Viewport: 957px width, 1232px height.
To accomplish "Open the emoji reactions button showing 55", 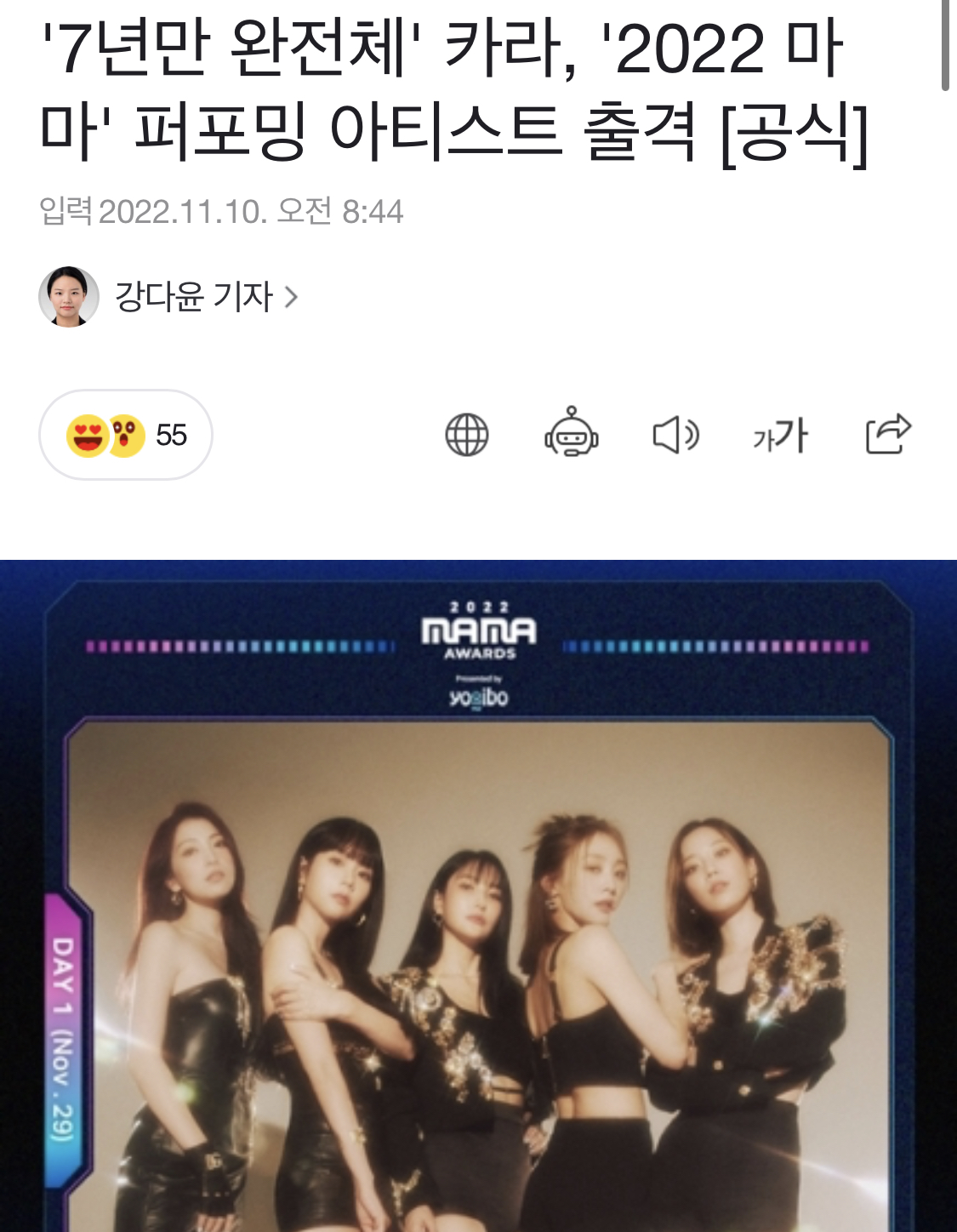I will (126, 435).
